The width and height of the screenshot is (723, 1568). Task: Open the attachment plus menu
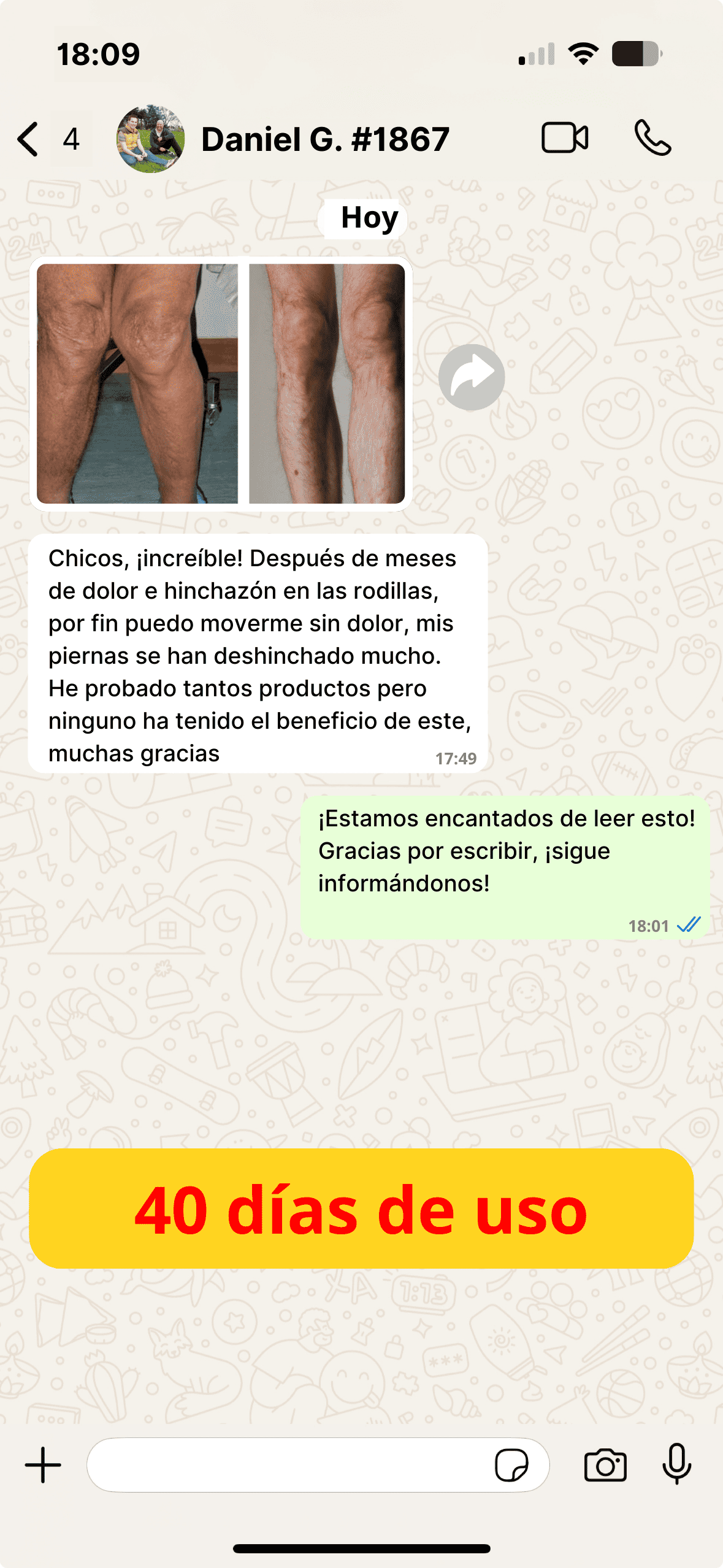[x=43, y=1465]
